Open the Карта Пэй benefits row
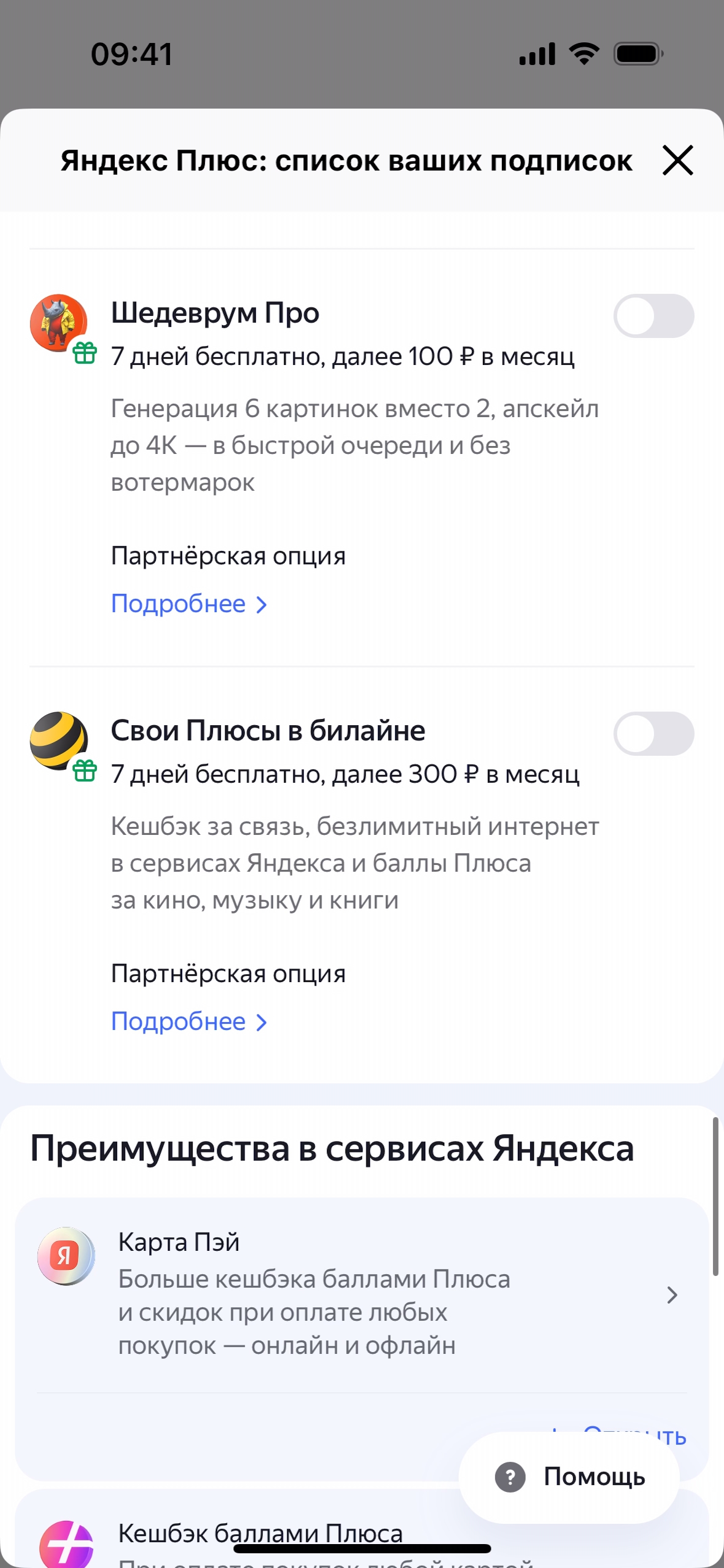The height and width of the screenshot is (1568, 724). click(x=362, y=1294)
